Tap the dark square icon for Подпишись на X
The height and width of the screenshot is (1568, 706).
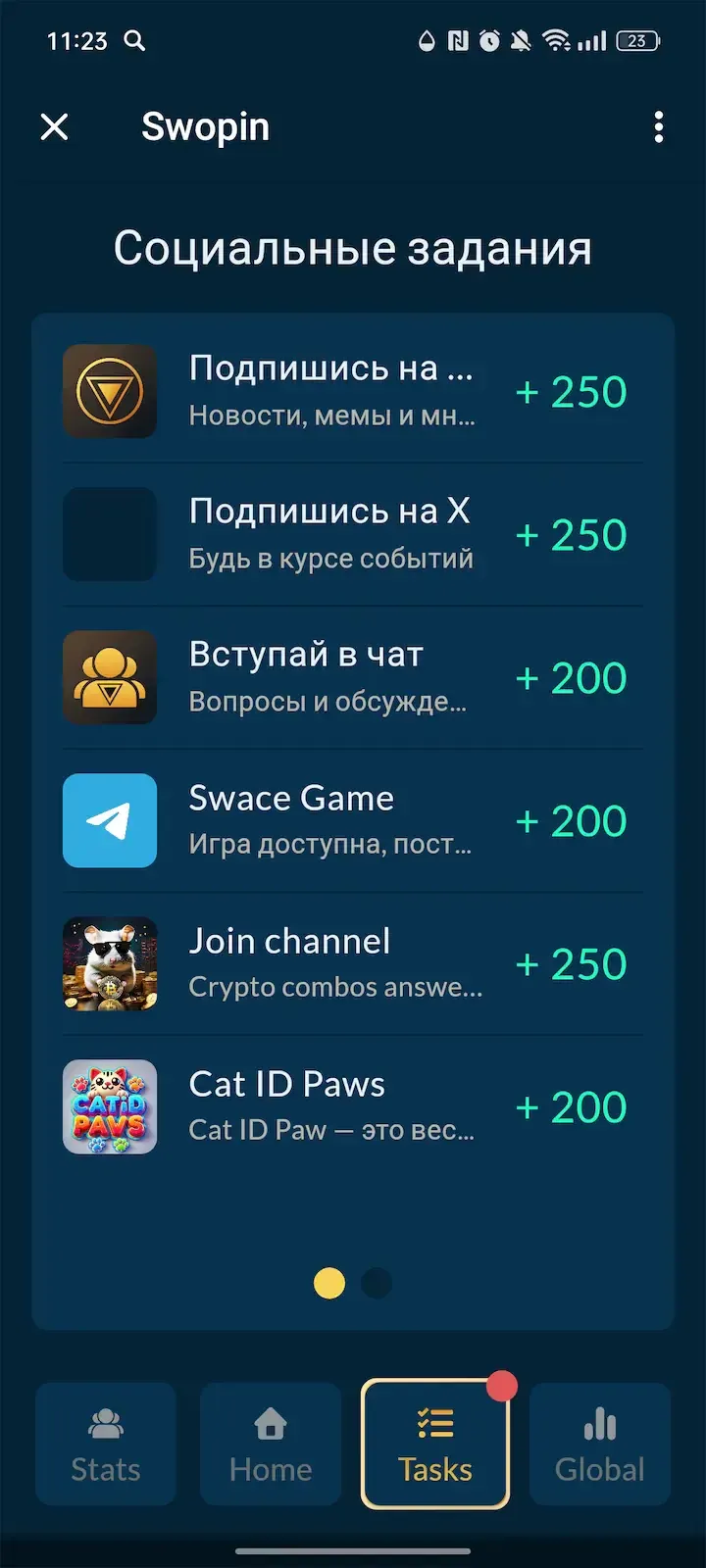click(x=110, y=534)
